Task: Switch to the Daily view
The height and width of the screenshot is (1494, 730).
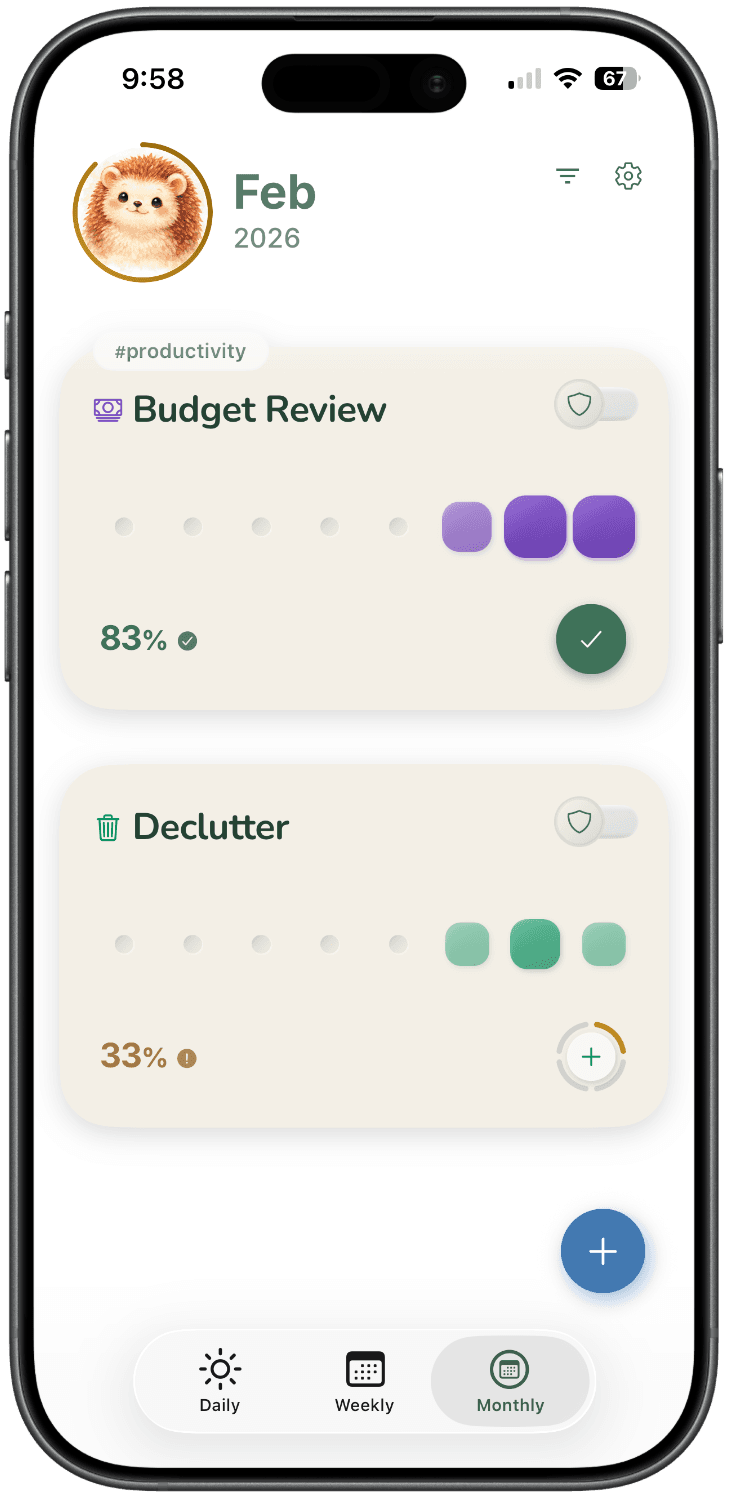Action: tap(219, 1381)
